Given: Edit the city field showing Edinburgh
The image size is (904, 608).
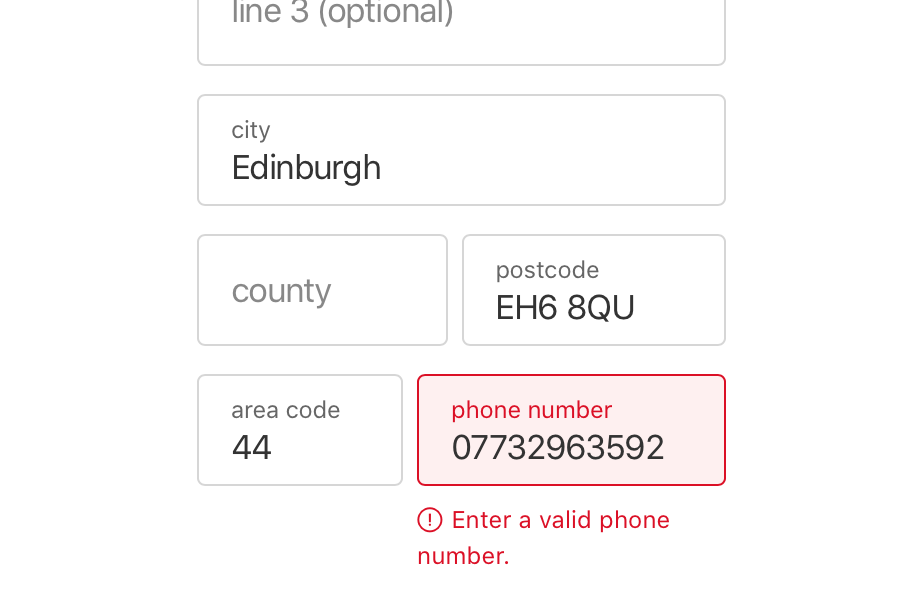Looking at the screenshot, I should (x=461, y=151).
